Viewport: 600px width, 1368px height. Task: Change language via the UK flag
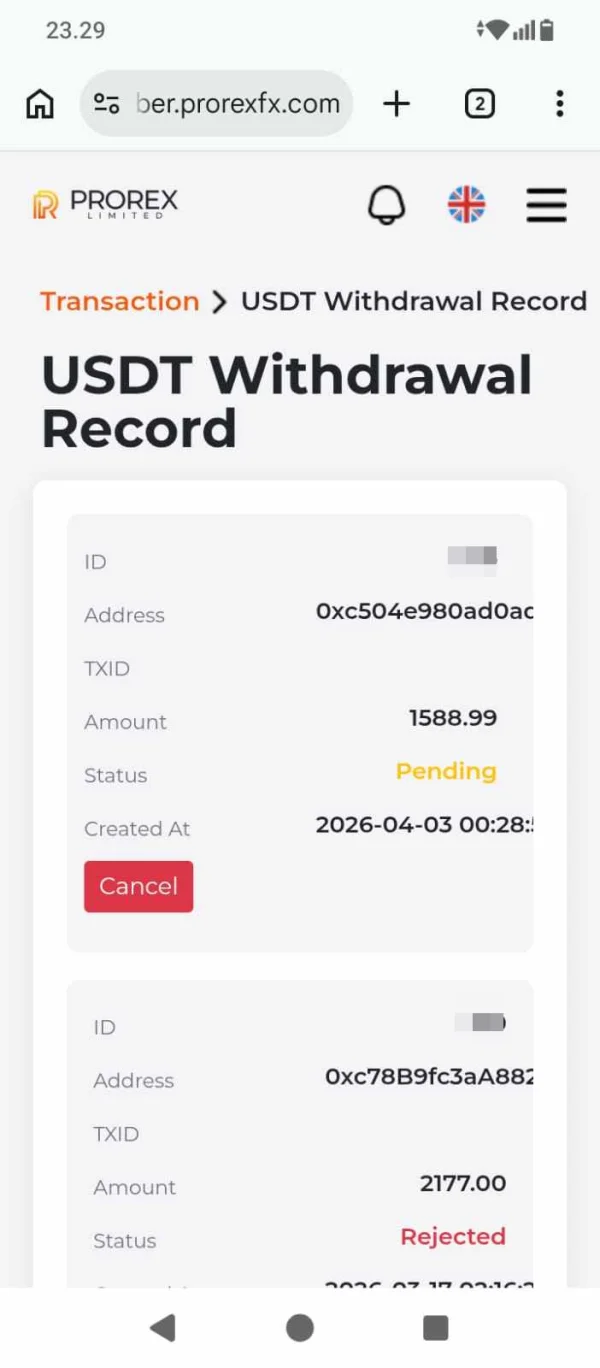[466, 204]
